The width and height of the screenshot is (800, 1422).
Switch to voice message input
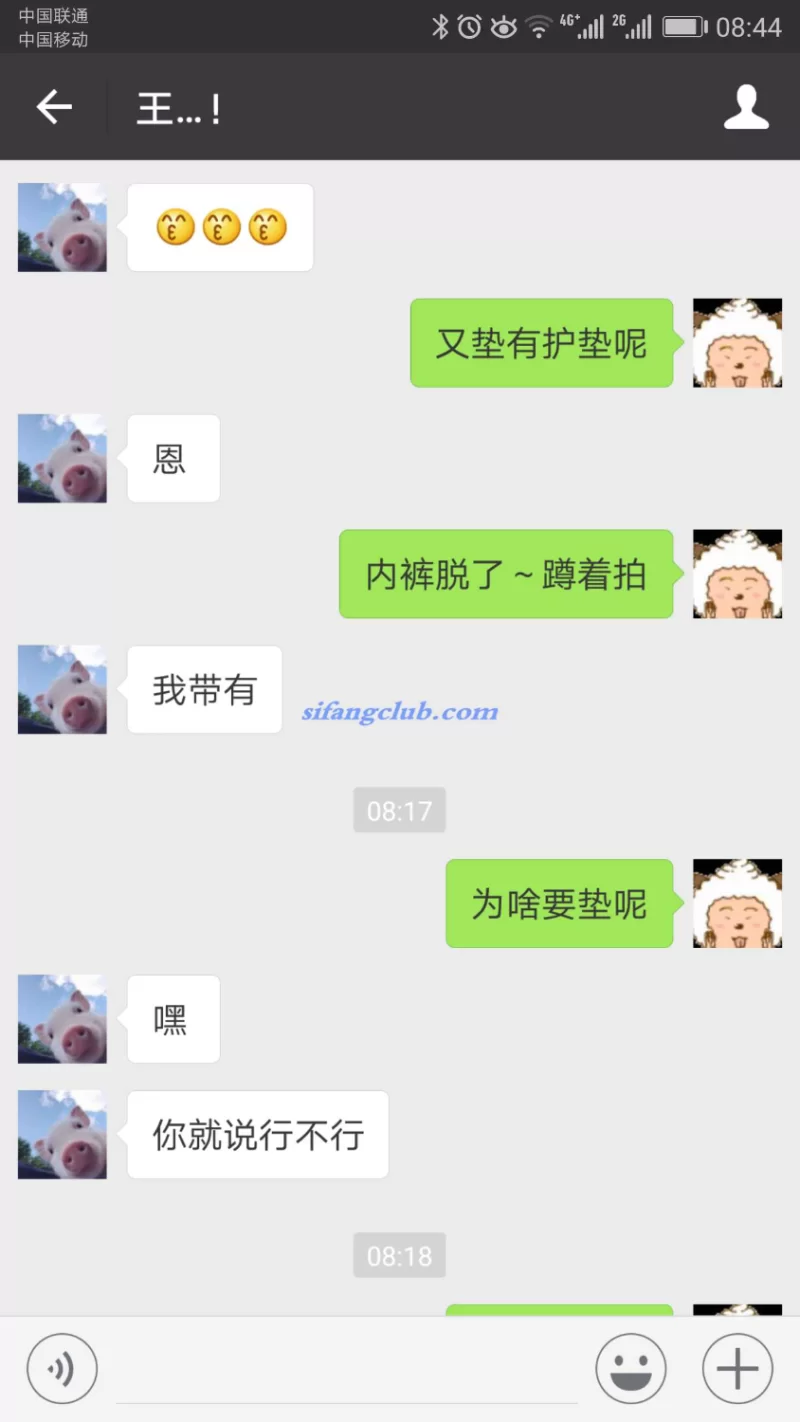click(62, 1369)
